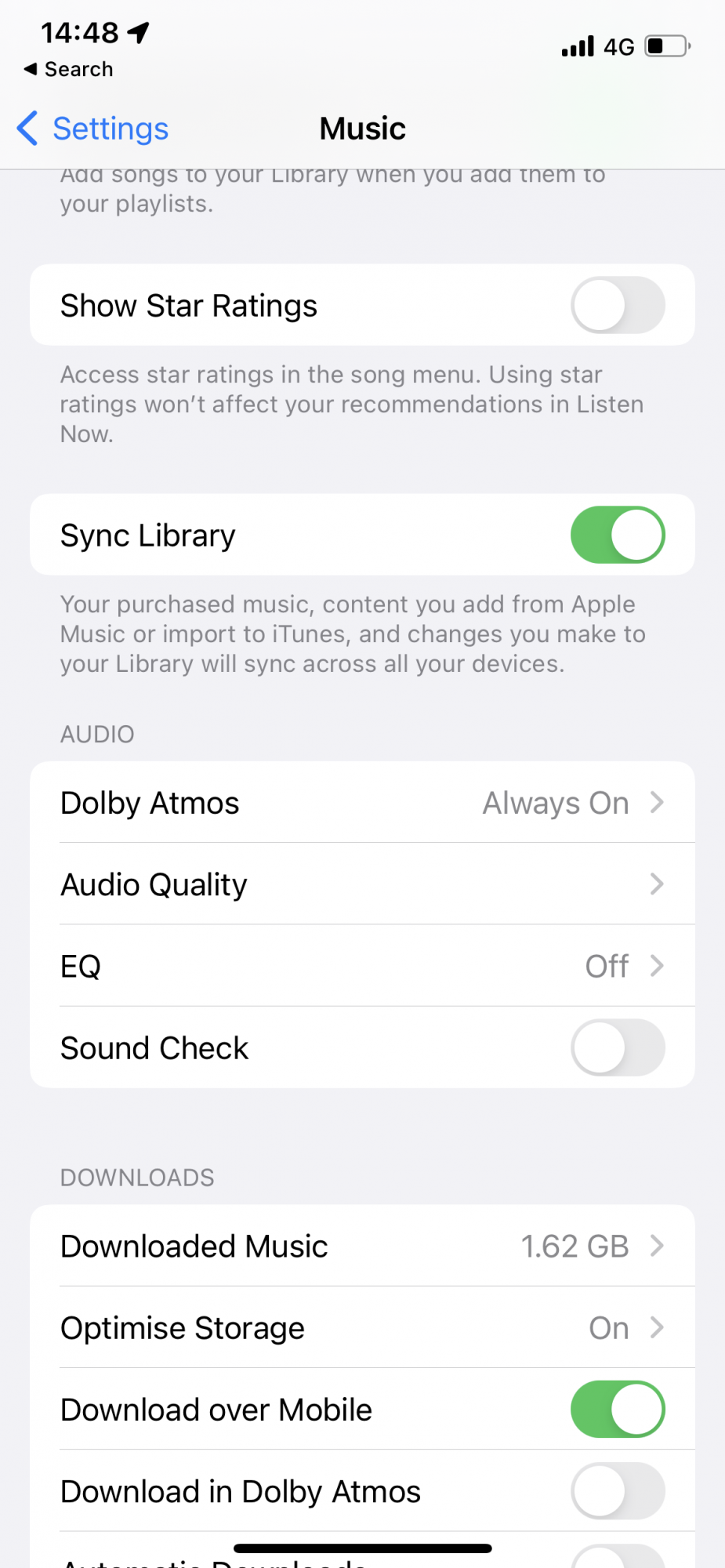This screenshot has height=1568, width=725.
Task: Open the EQ settings
Action: point(362,966)
